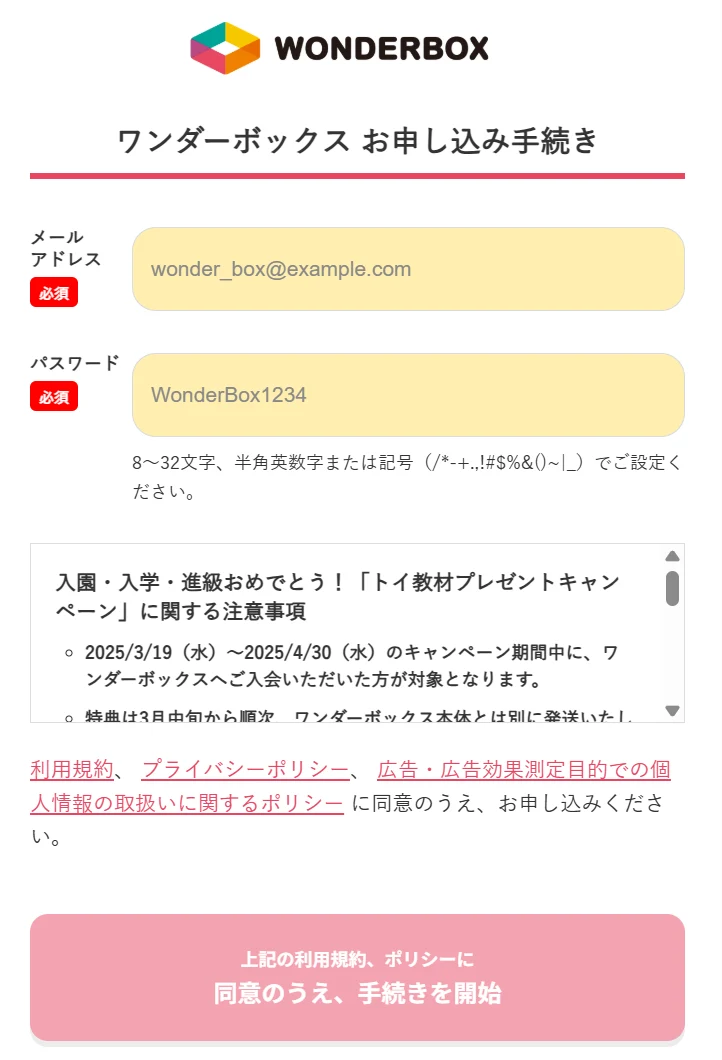Tap the email address input field

click(x=408, y=269)
